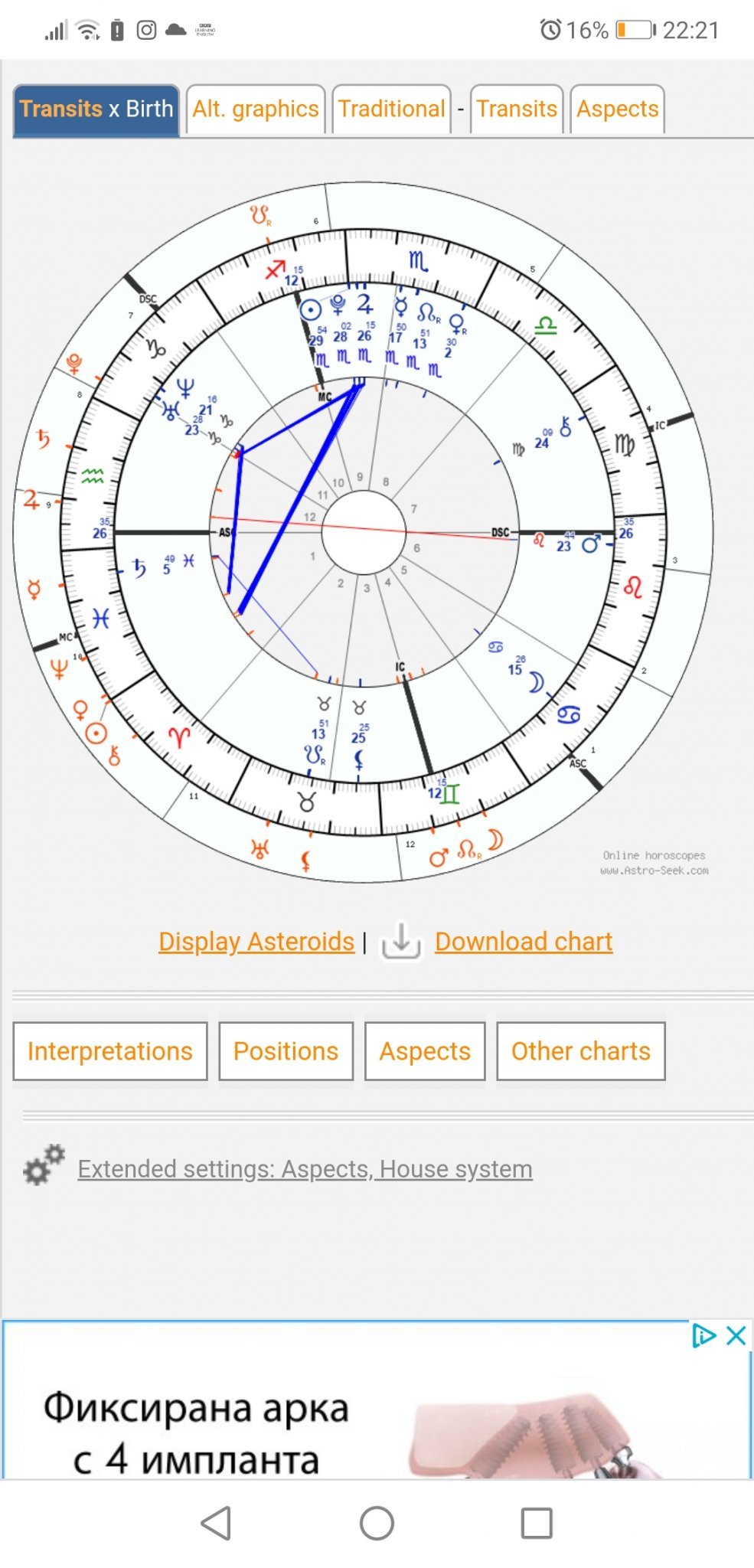Image resolution: width=754 pixels, height=1568 pixels.
Task: Go to the home screen
Action: pyautogui.click(x=377, y=1524)
